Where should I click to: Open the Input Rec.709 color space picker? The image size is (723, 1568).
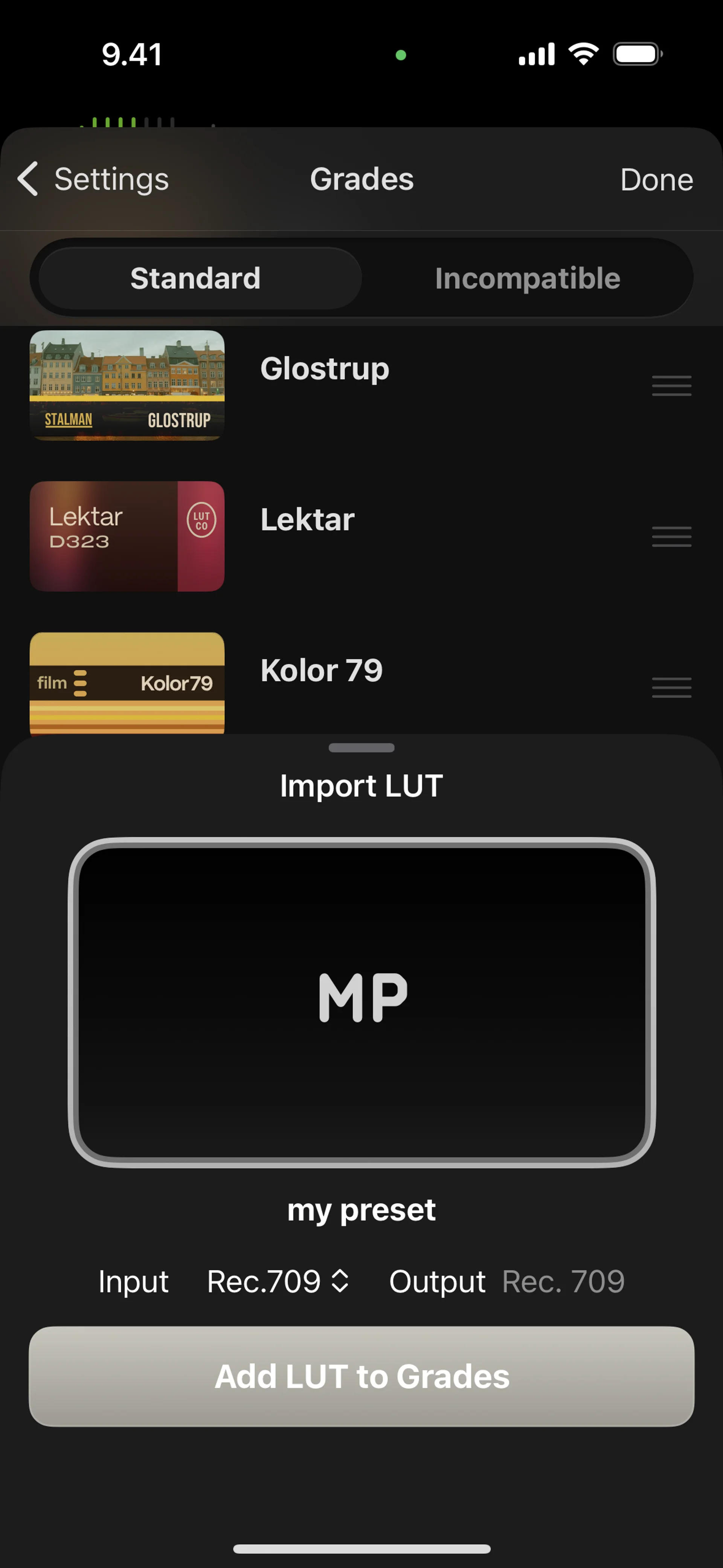pos(278,1281)
